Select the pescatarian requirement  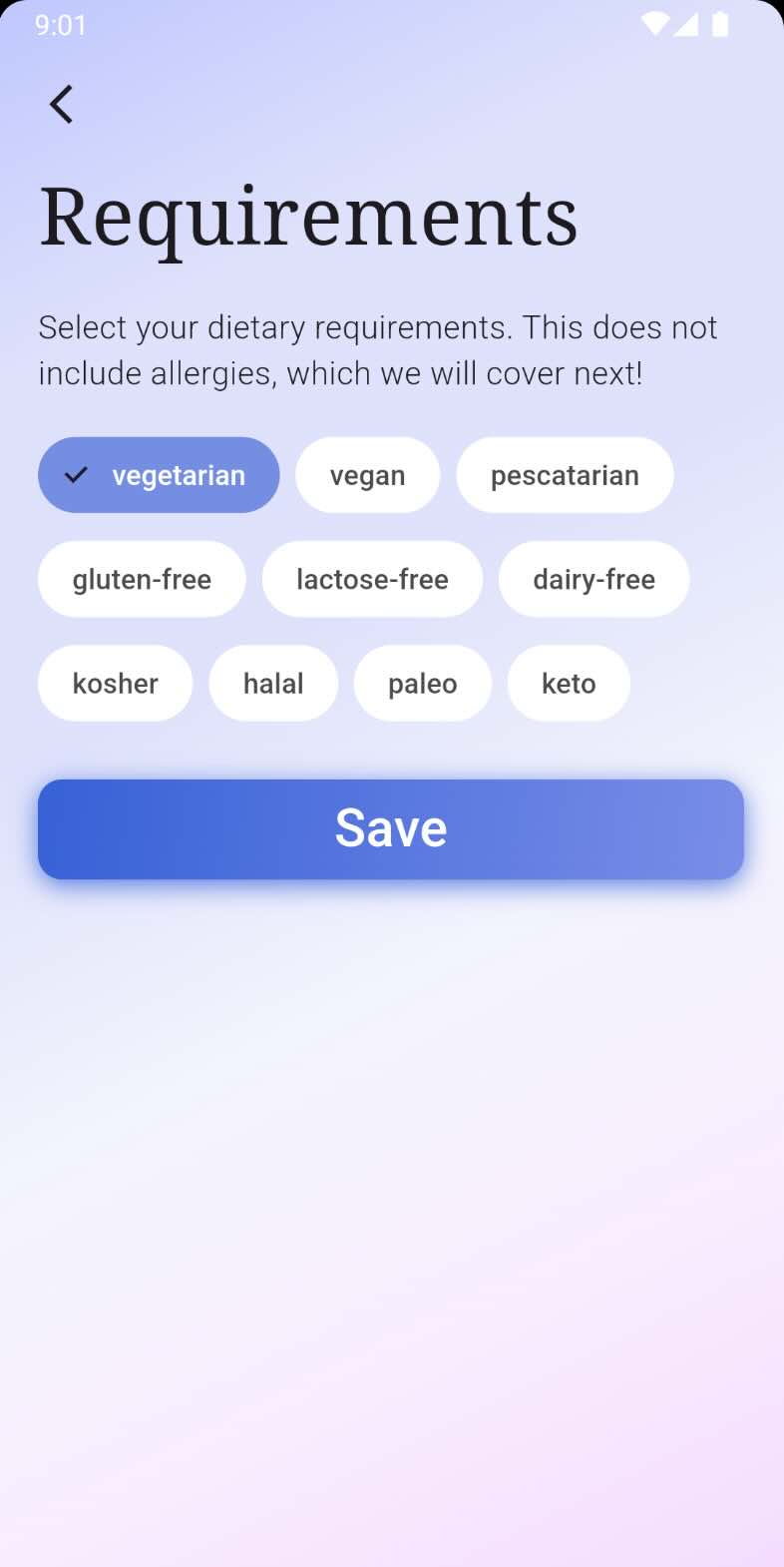coord(565,475)
